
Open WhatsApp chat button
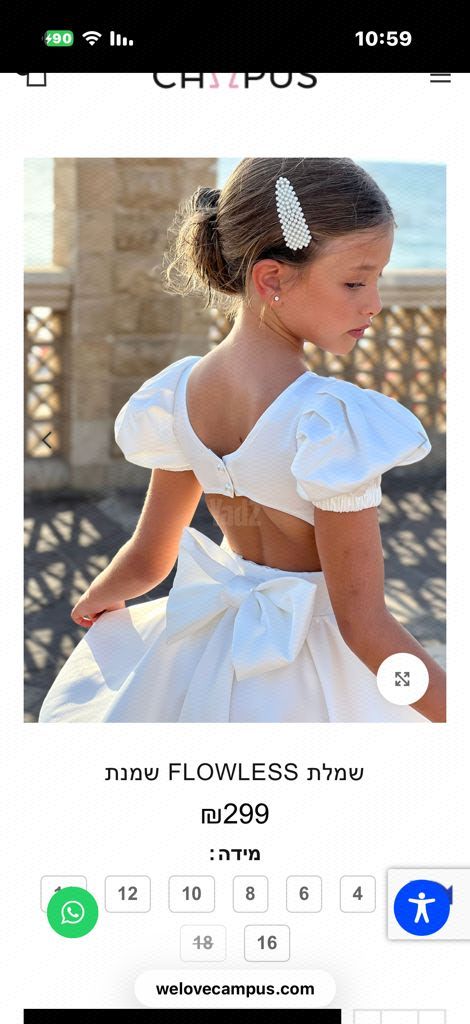[x=72, y=912]
